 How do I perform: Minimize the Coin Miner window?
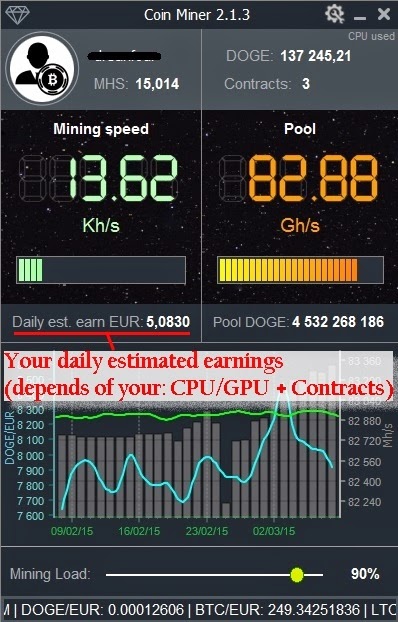(360, 18)
